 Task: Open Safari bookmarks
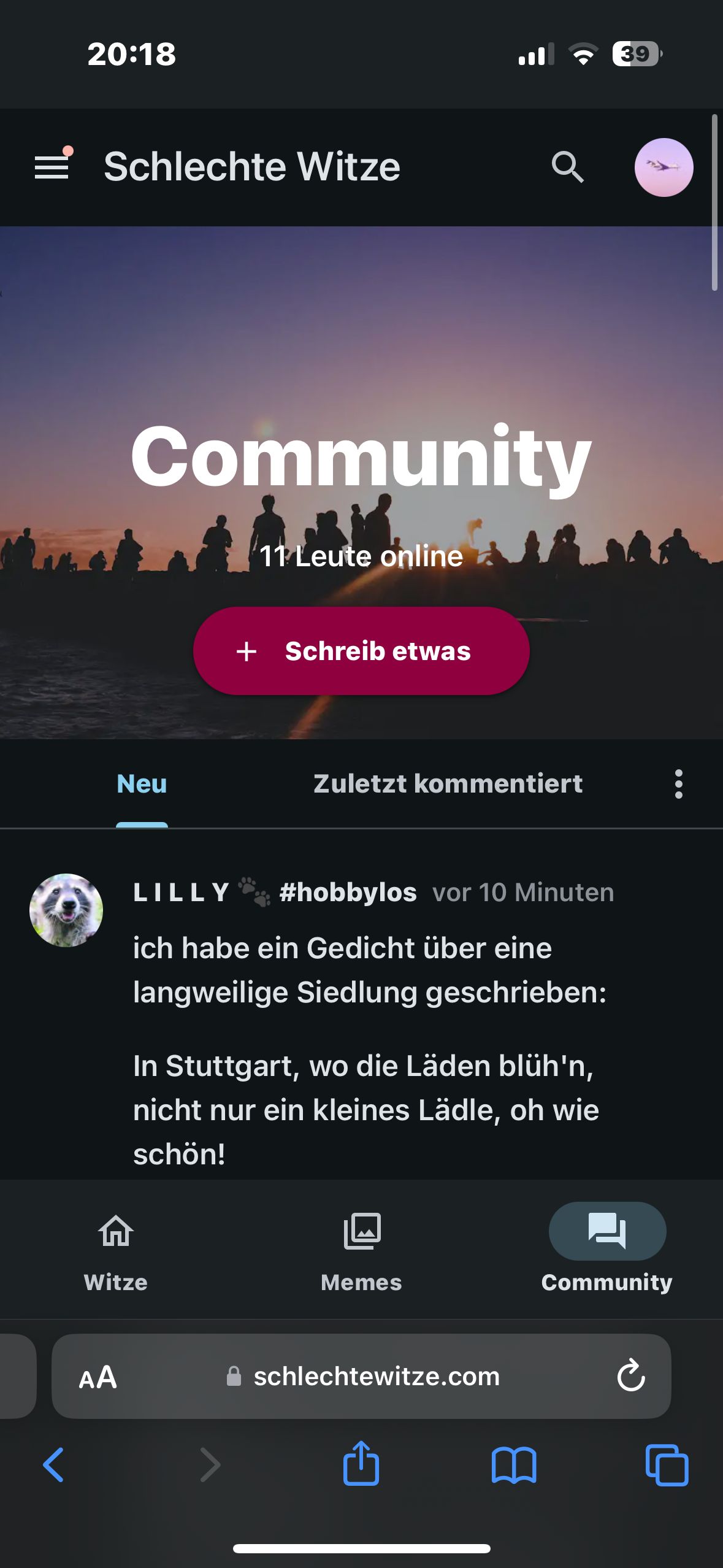click(x=514, y=1465)
